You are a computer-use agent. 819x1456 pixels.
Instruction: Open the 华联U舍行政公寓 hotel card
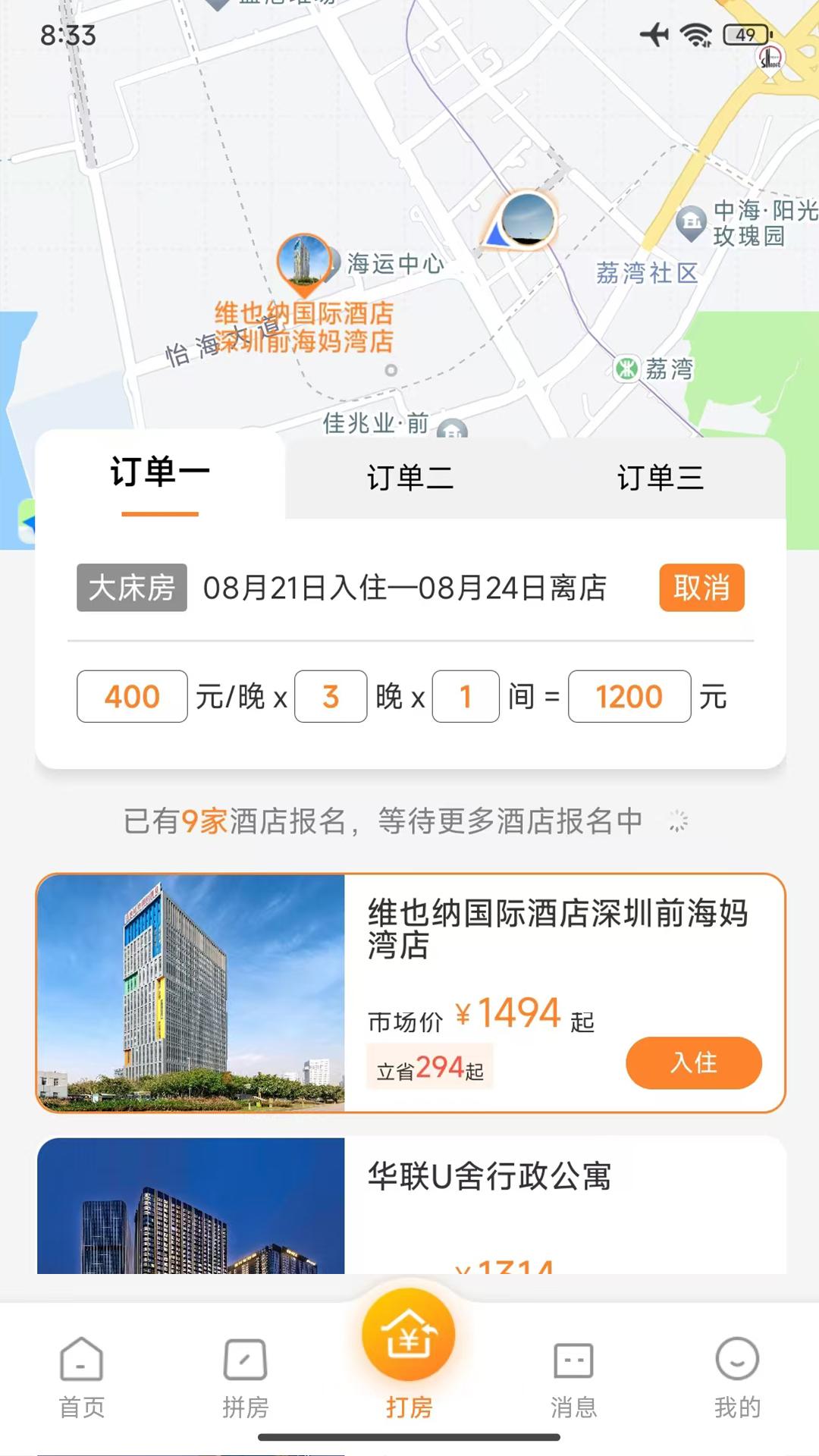(489, 1176)
